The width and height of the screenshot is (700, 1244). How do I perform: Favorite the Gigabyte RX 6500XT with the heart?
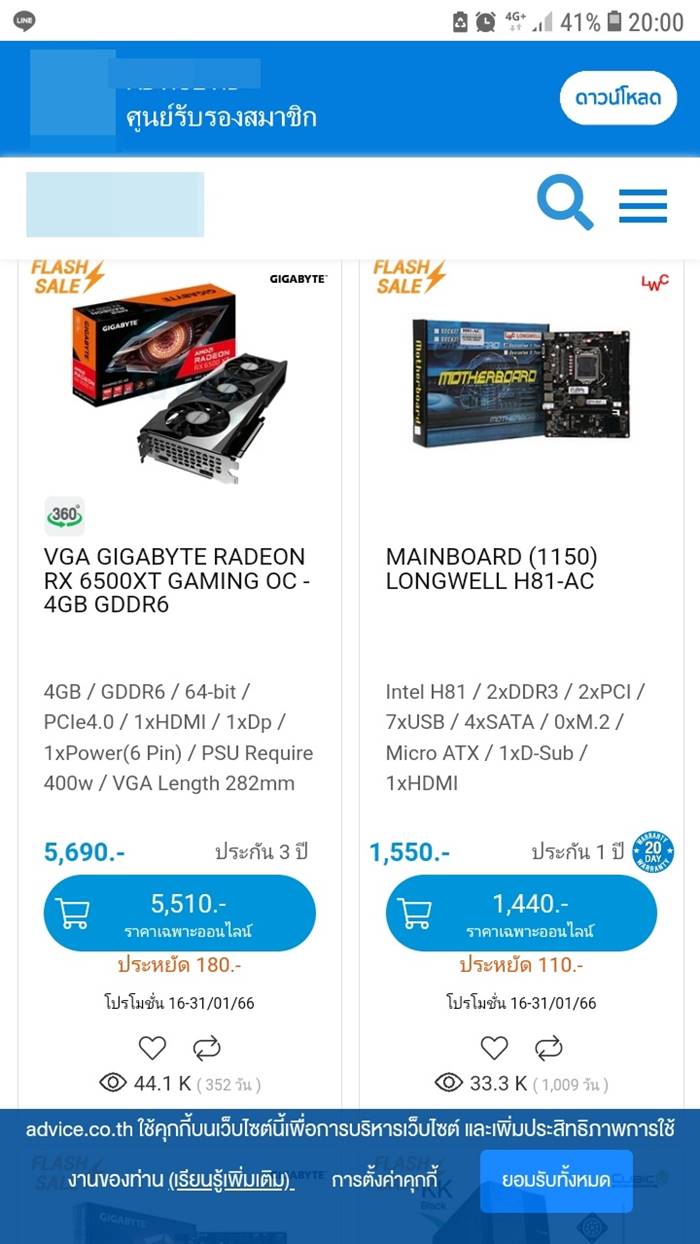152,1047
